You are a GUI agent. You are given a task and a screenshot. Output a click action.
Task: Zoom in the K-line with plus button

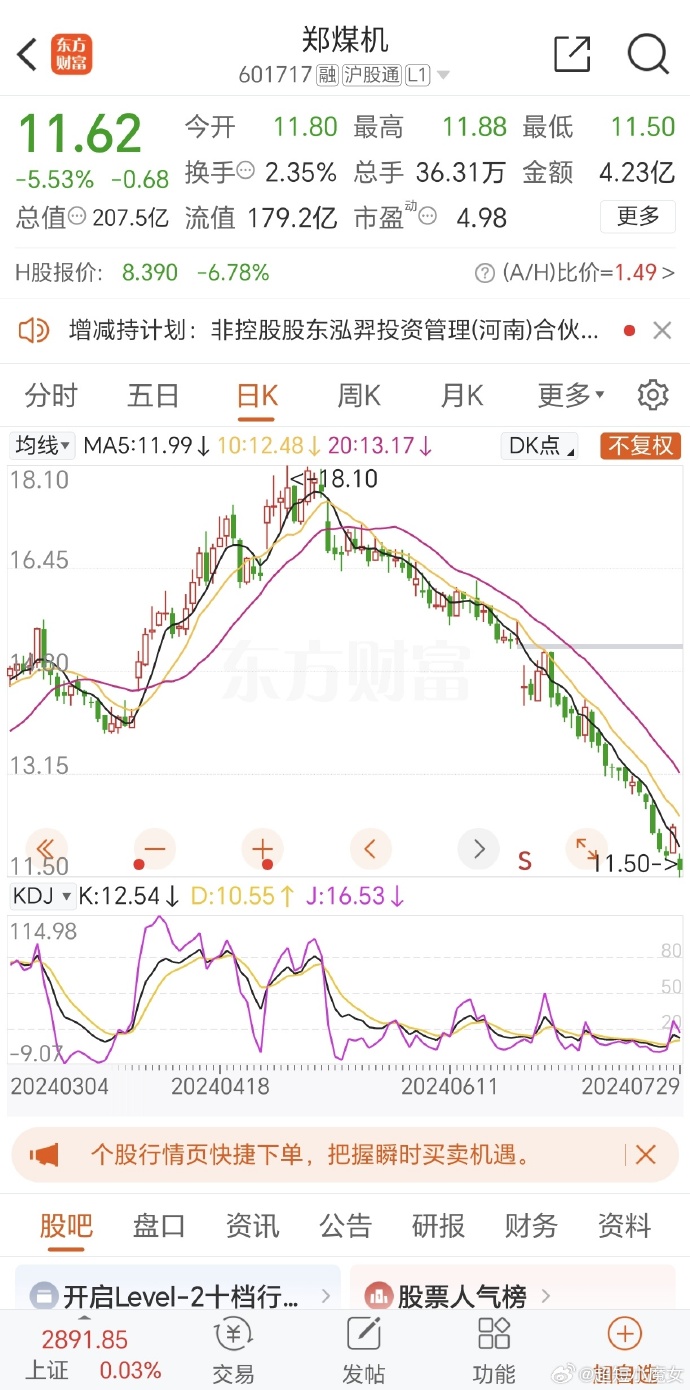[263, 849]
